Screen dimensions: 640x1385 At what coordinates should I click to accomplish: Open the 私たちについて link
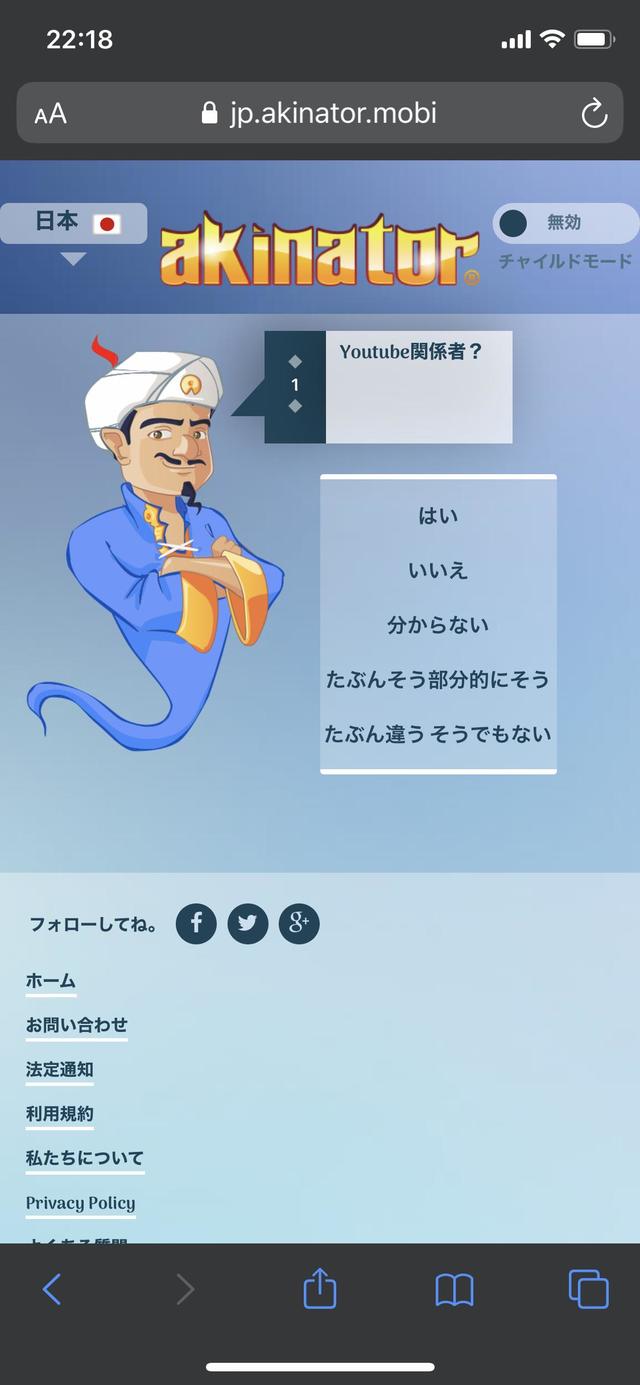click(x=85, y=1158)
